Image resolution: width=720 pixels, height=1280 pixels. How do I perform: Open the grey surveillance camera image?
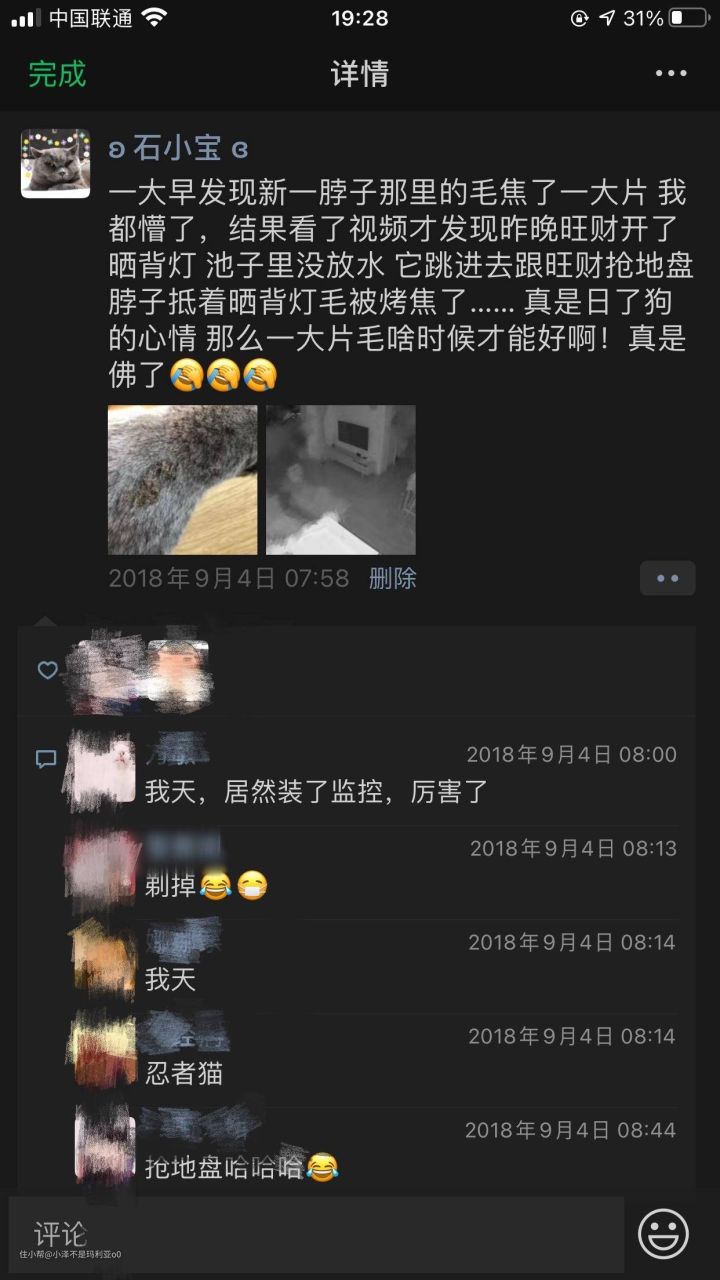[341, 480]
